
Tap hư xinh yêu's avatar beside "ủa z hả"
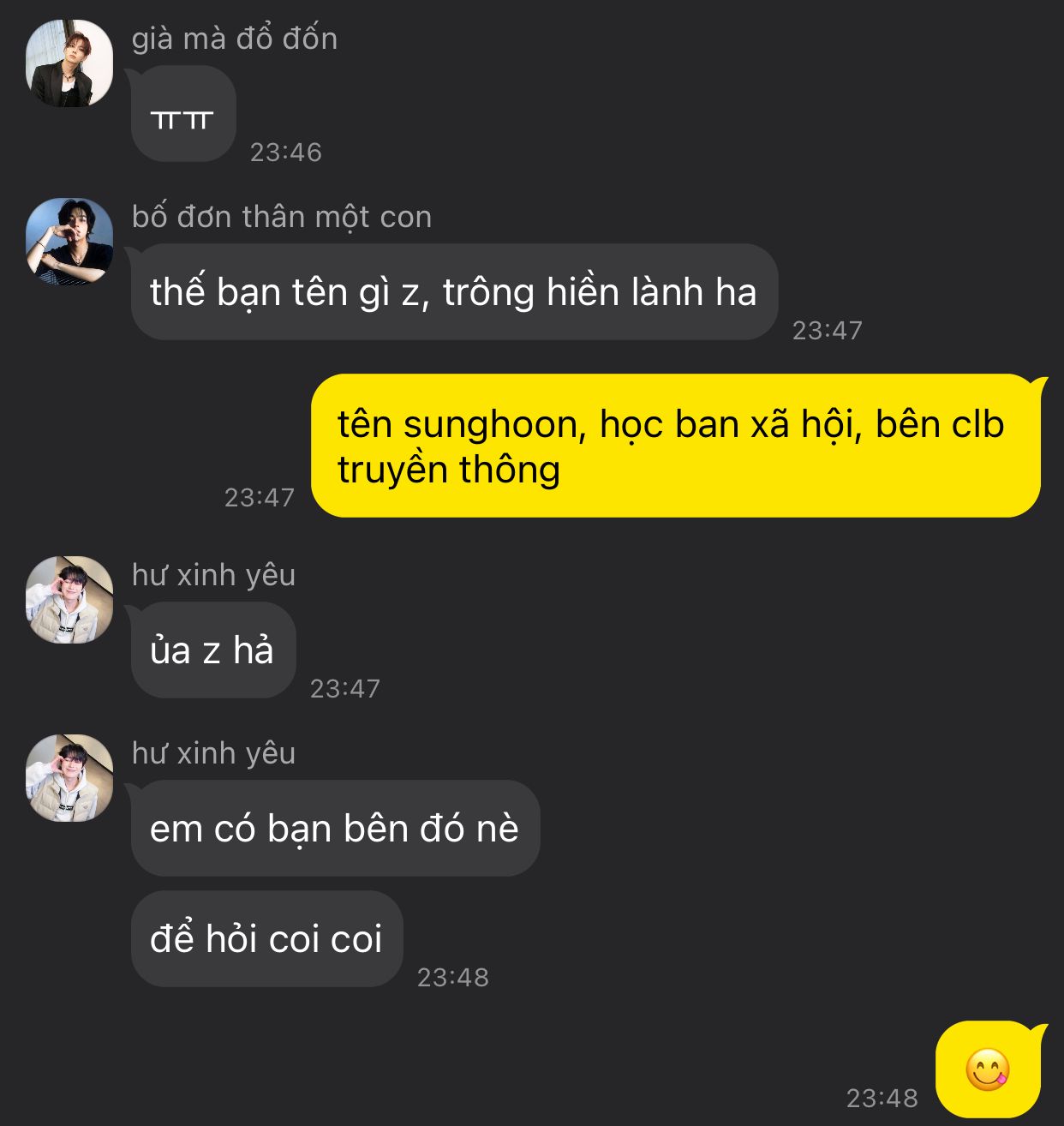69,600
